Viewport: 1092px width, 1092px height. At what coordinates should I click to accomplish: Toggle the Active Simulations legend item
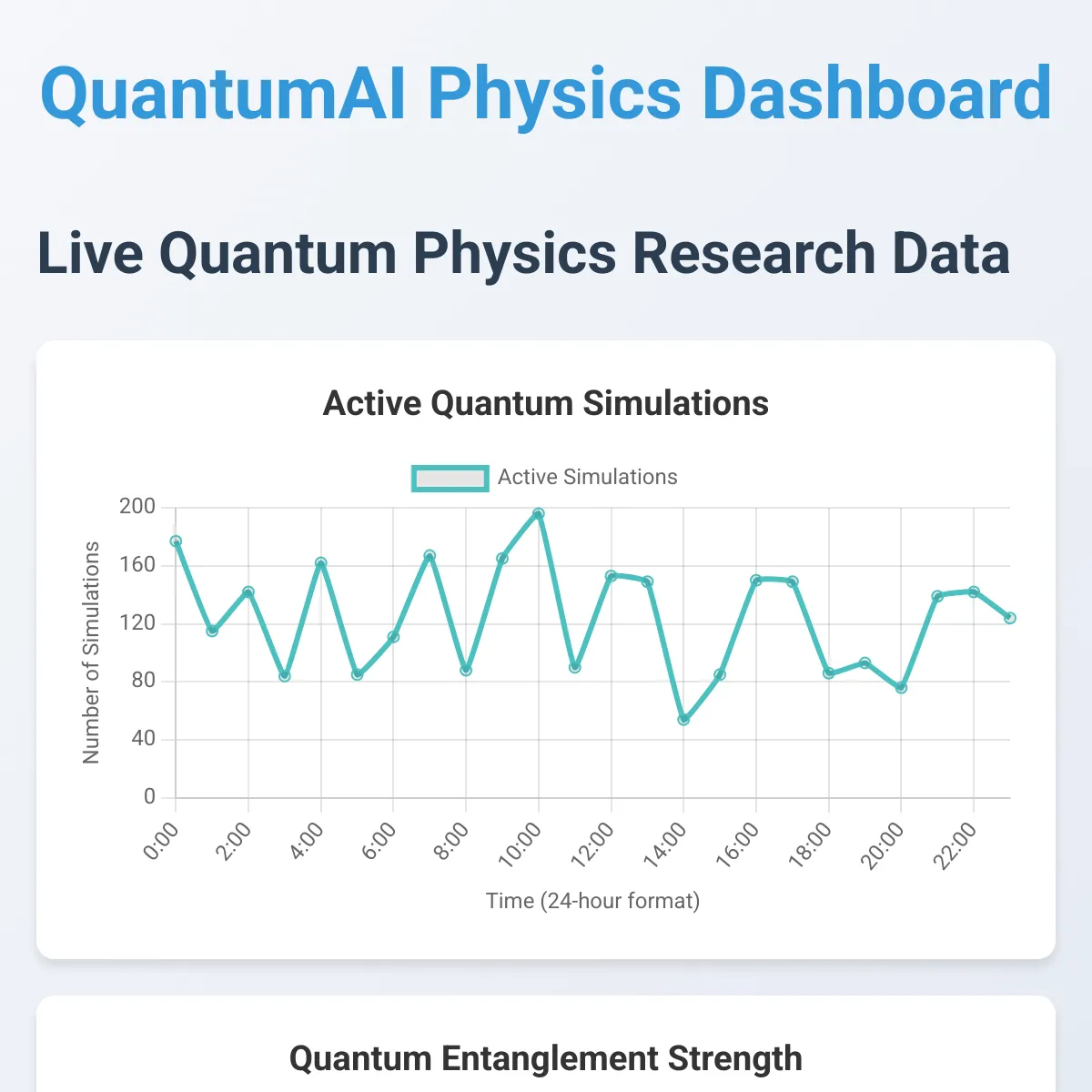tap(545, 478)
